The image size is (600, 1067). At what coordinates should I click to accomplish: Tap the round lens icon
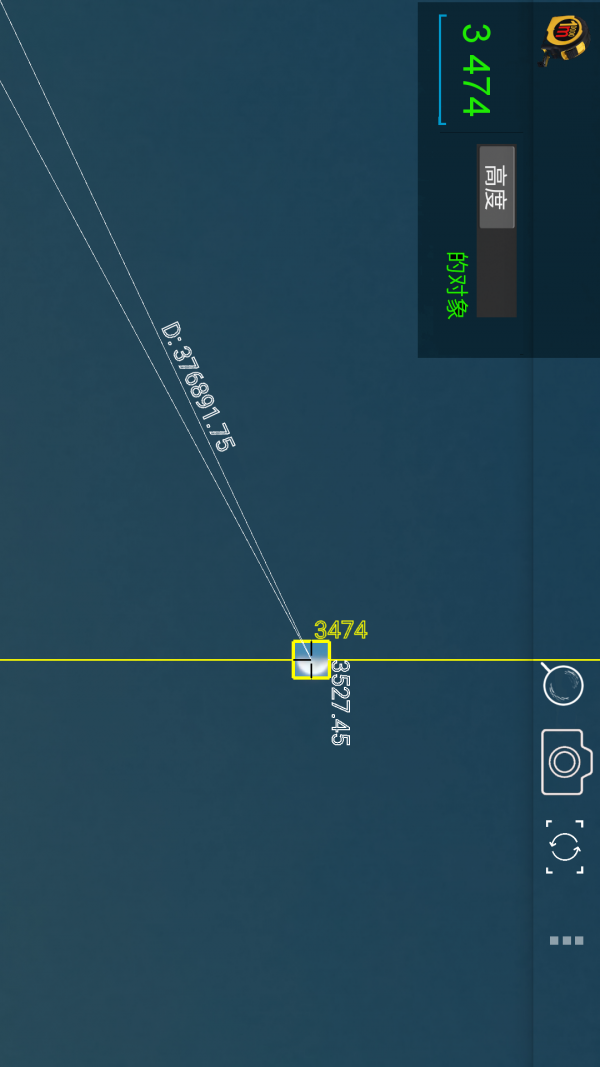[x=563, y=685]
